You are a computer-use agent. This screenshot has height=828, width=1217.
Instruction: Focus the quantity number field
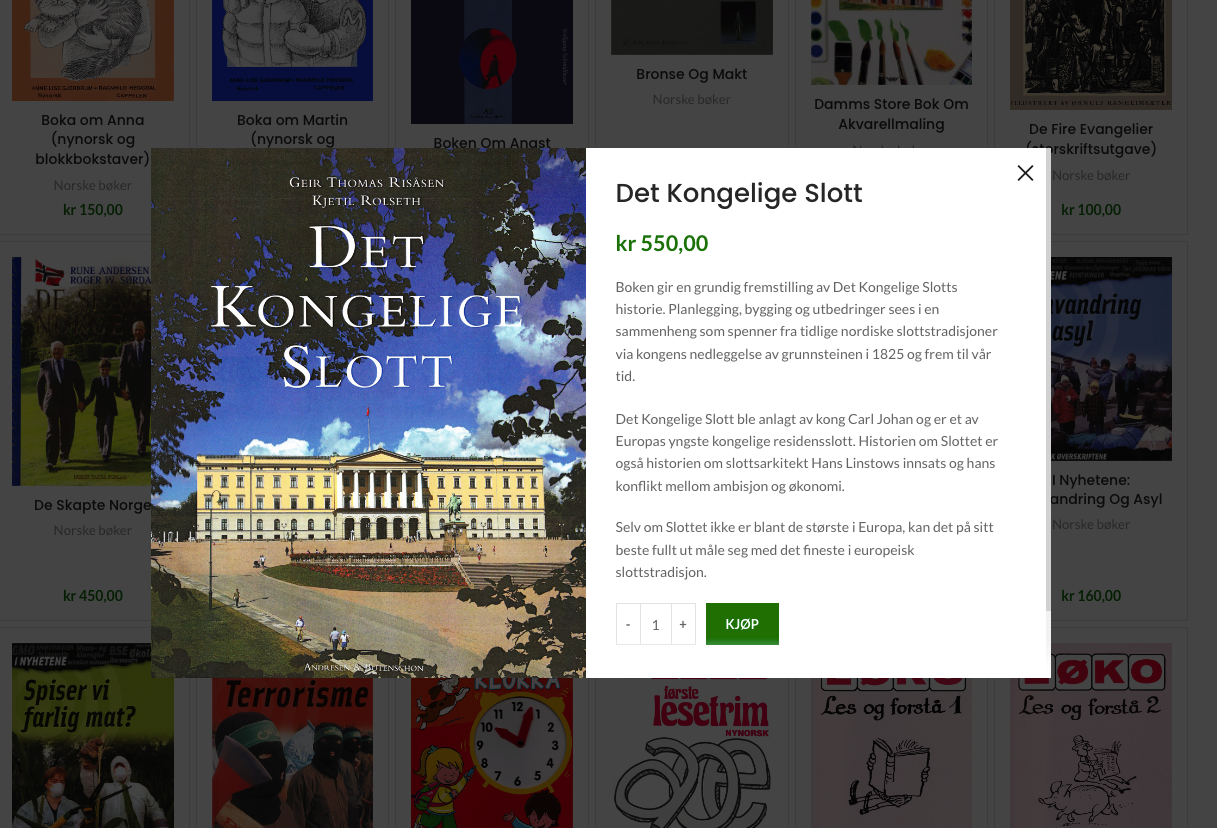pyautogui.click(x=655, y=624)
